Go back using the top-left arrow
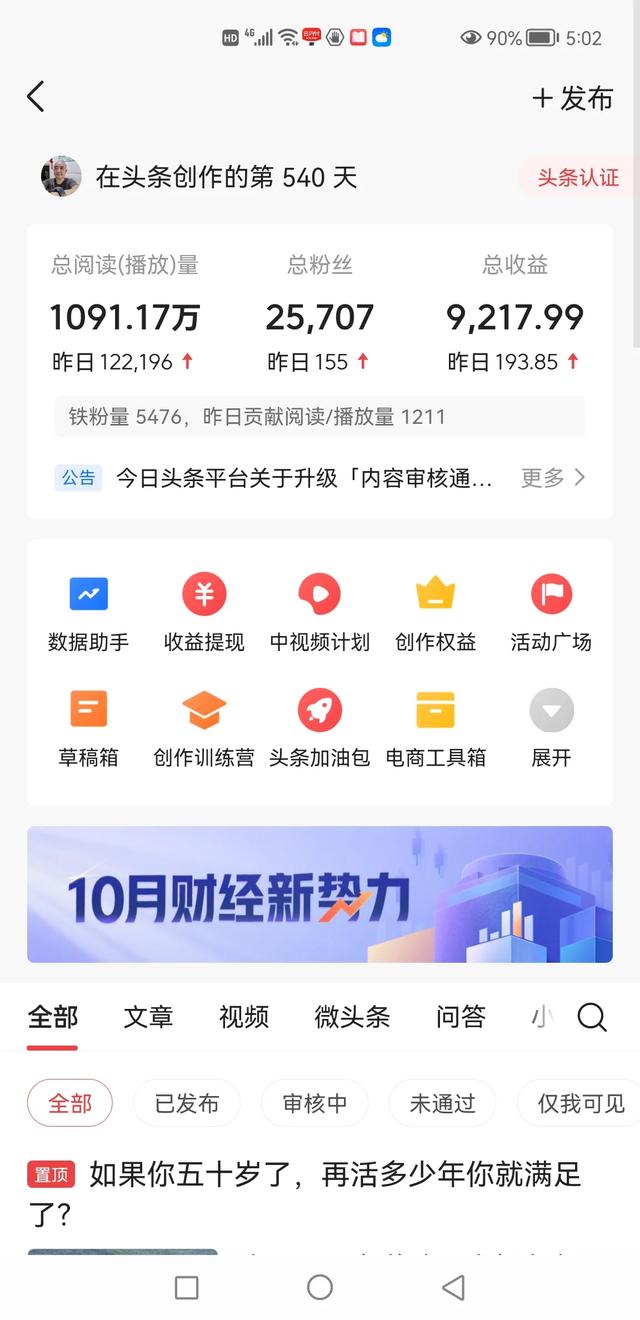The height and width of the screenshot is (1320, 640). pos(36,97)
